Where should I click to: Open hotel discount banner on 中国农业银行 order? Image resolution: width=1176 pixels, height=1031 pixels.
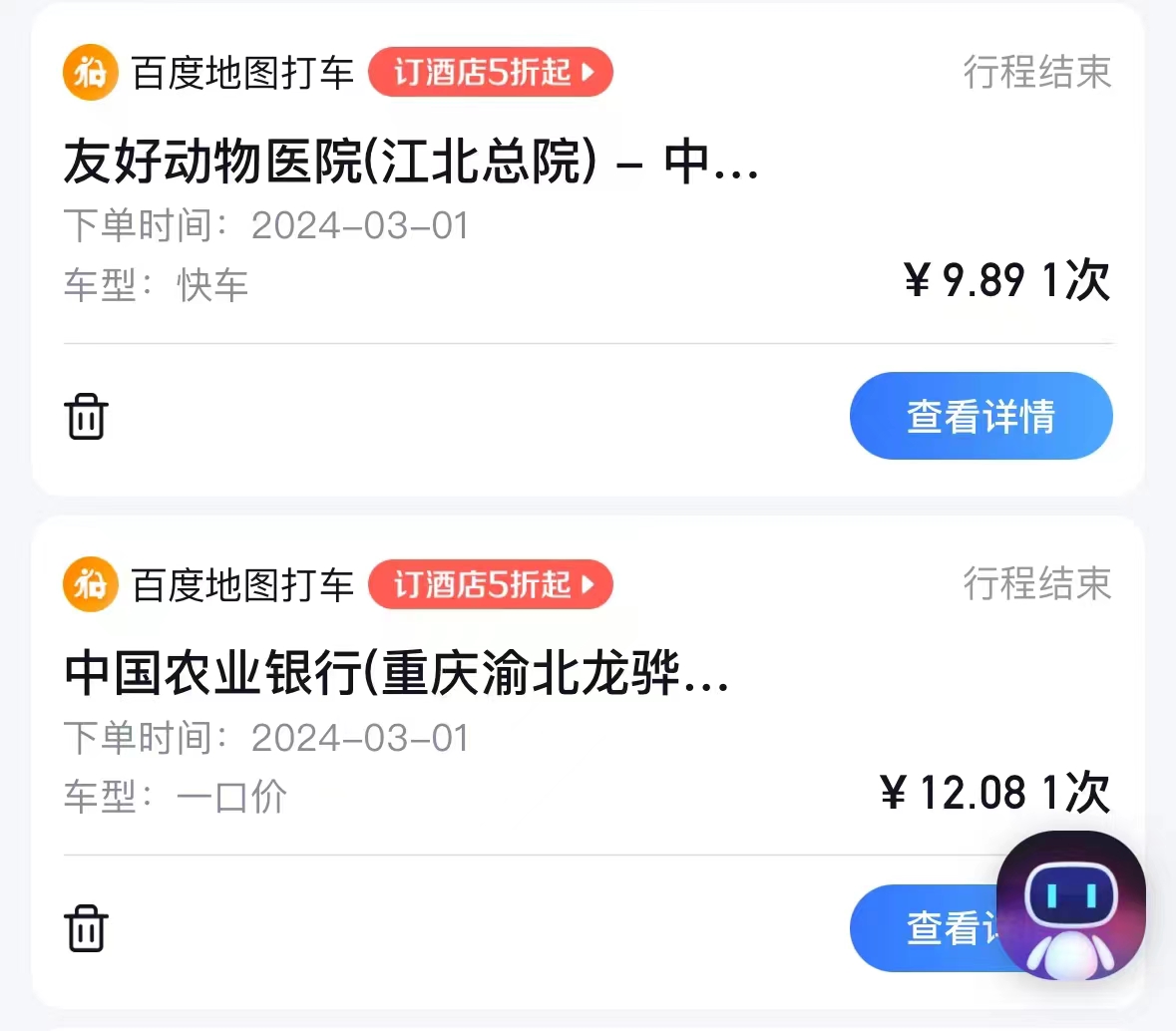(490, 585)
